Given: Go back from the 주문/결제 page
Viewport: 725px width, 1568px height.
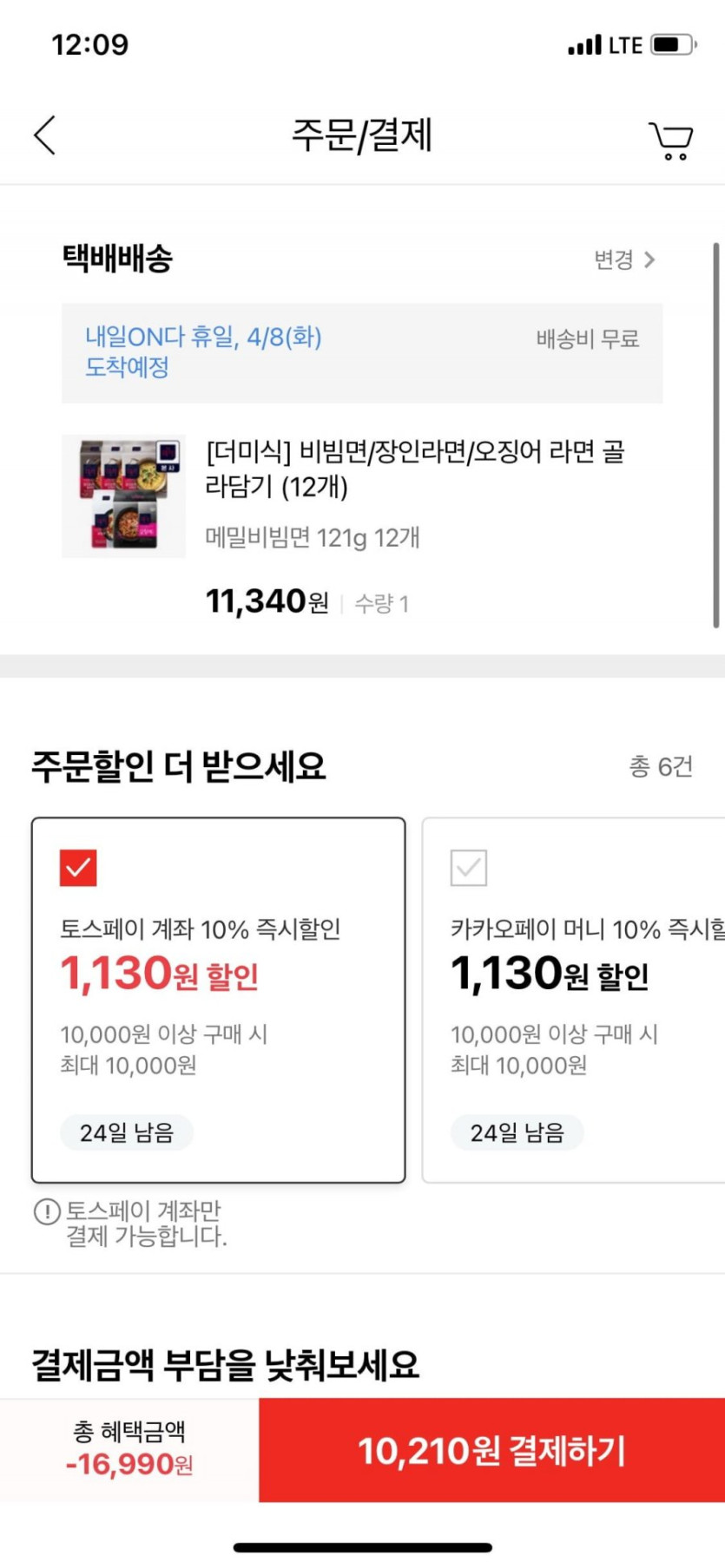Looking at the screenshot, I should (x=45, y=135).
